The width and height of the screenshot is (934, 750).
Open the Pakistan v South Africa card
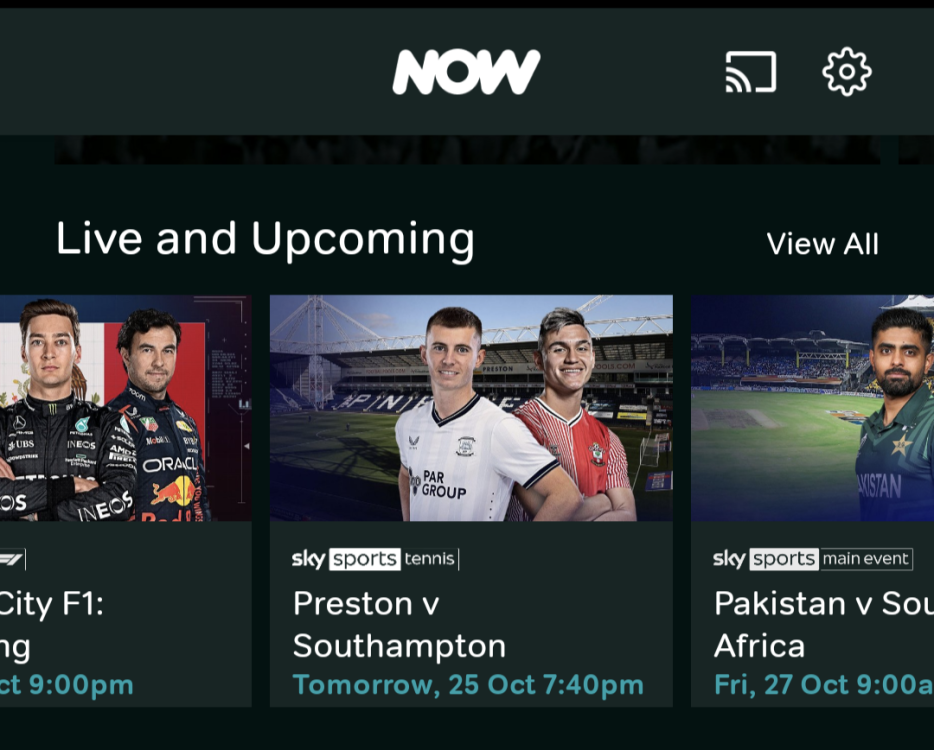point(812,500)
